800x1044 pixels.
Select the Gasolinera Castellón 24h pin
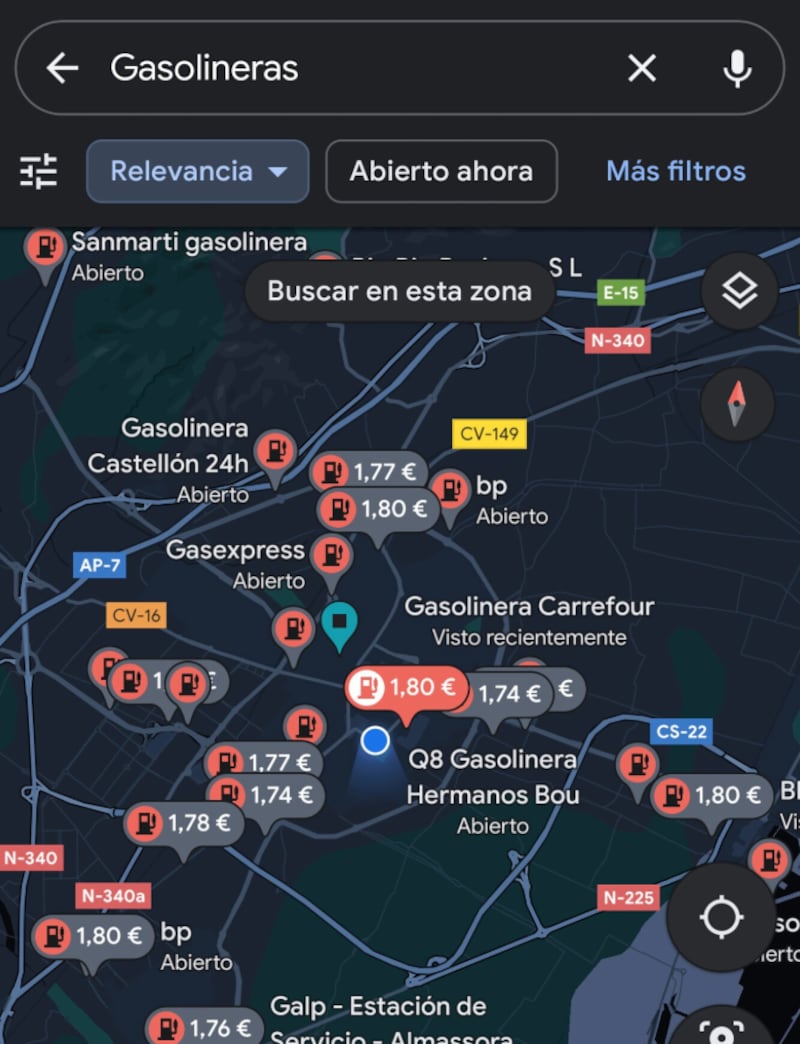[x=275, y=452]
